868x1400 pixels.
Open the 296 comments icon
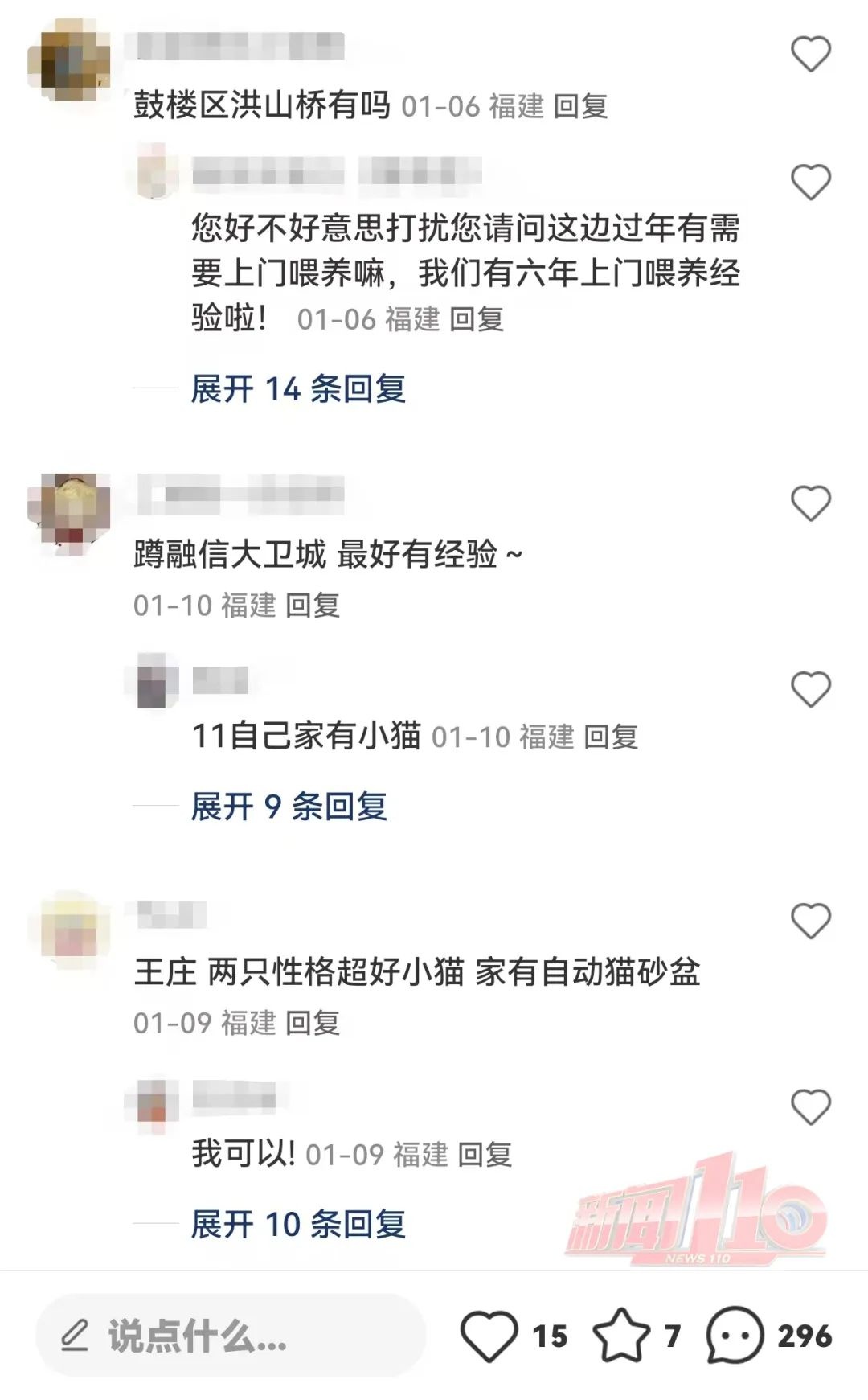tap(735, 1336)
